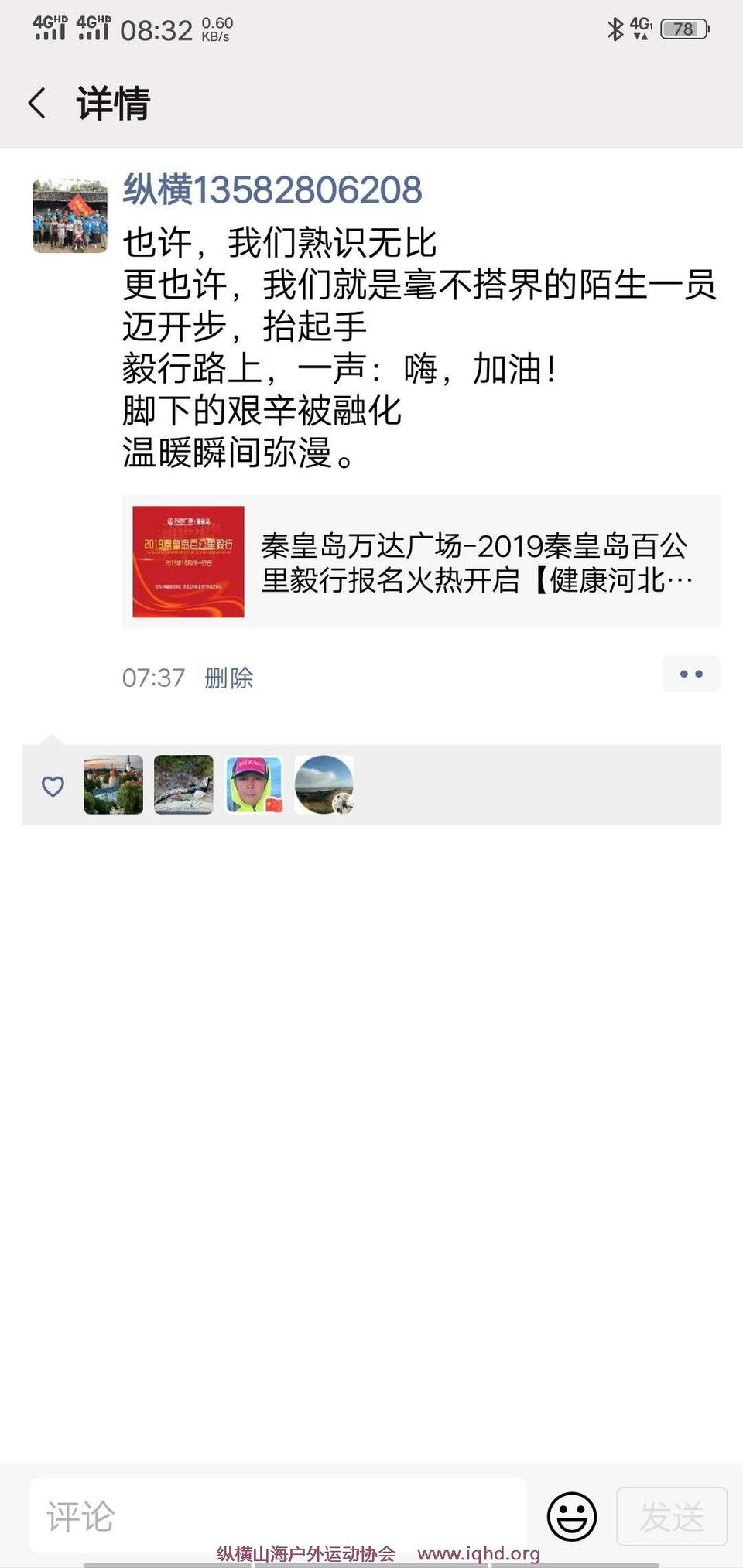
Task: Open the round sky avatar among likers
Action: 324,784
